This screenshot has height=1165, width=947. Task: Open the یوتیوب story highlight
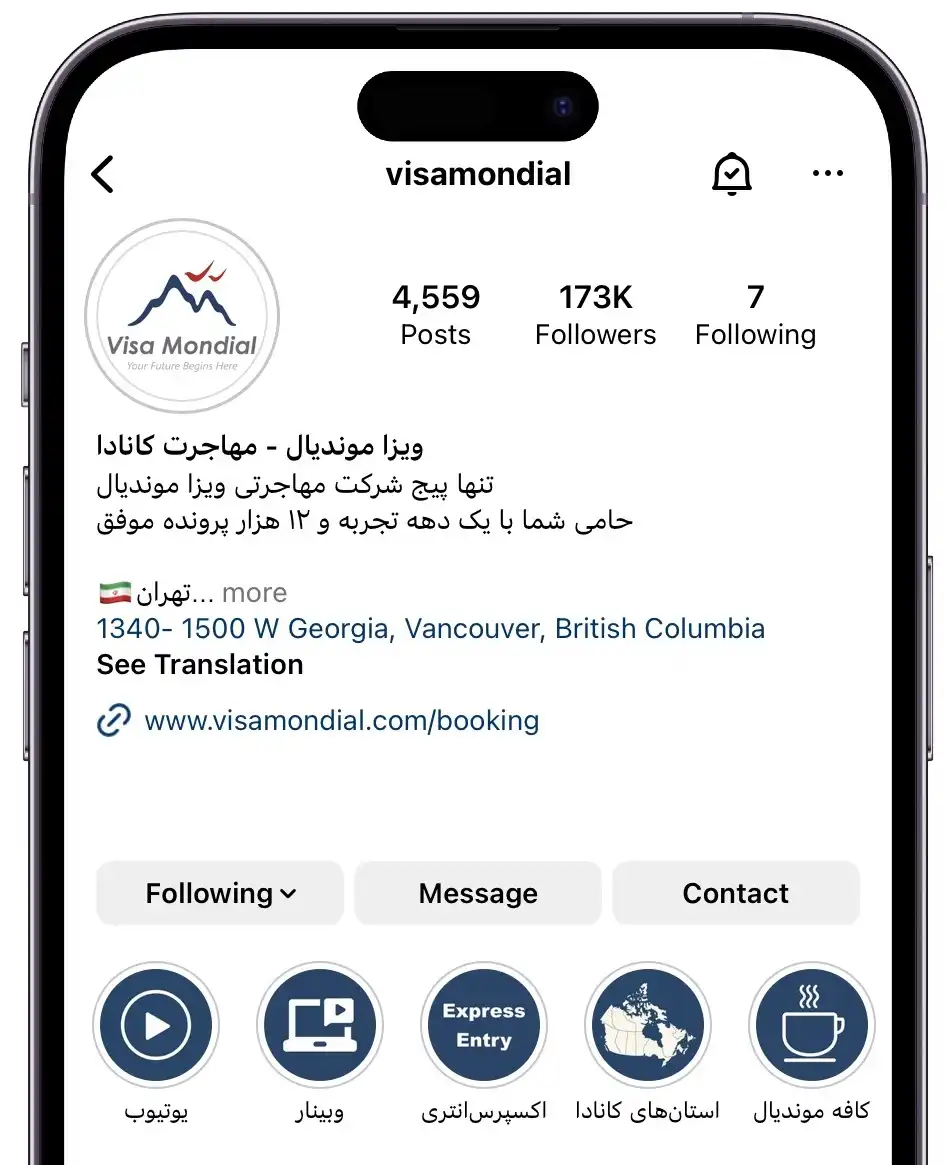pyautogui.click(x=156, y=1026)
